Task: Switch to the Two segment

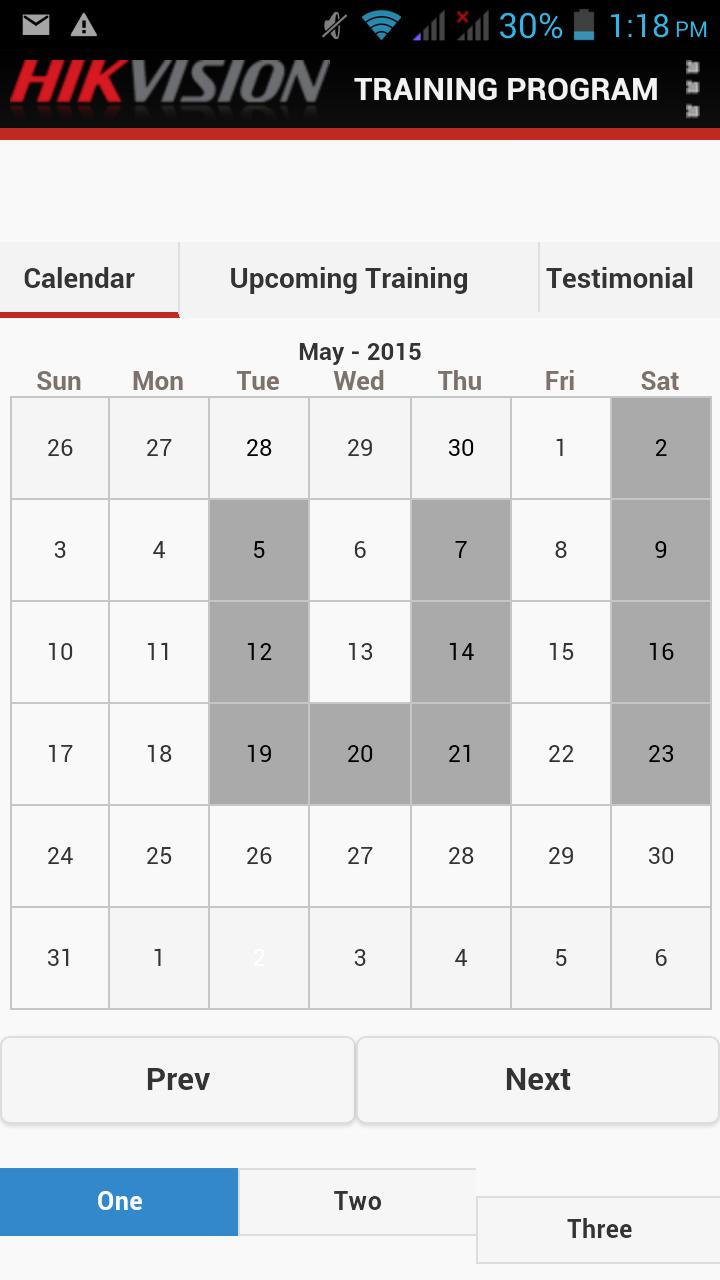Action: [357, 1202]
